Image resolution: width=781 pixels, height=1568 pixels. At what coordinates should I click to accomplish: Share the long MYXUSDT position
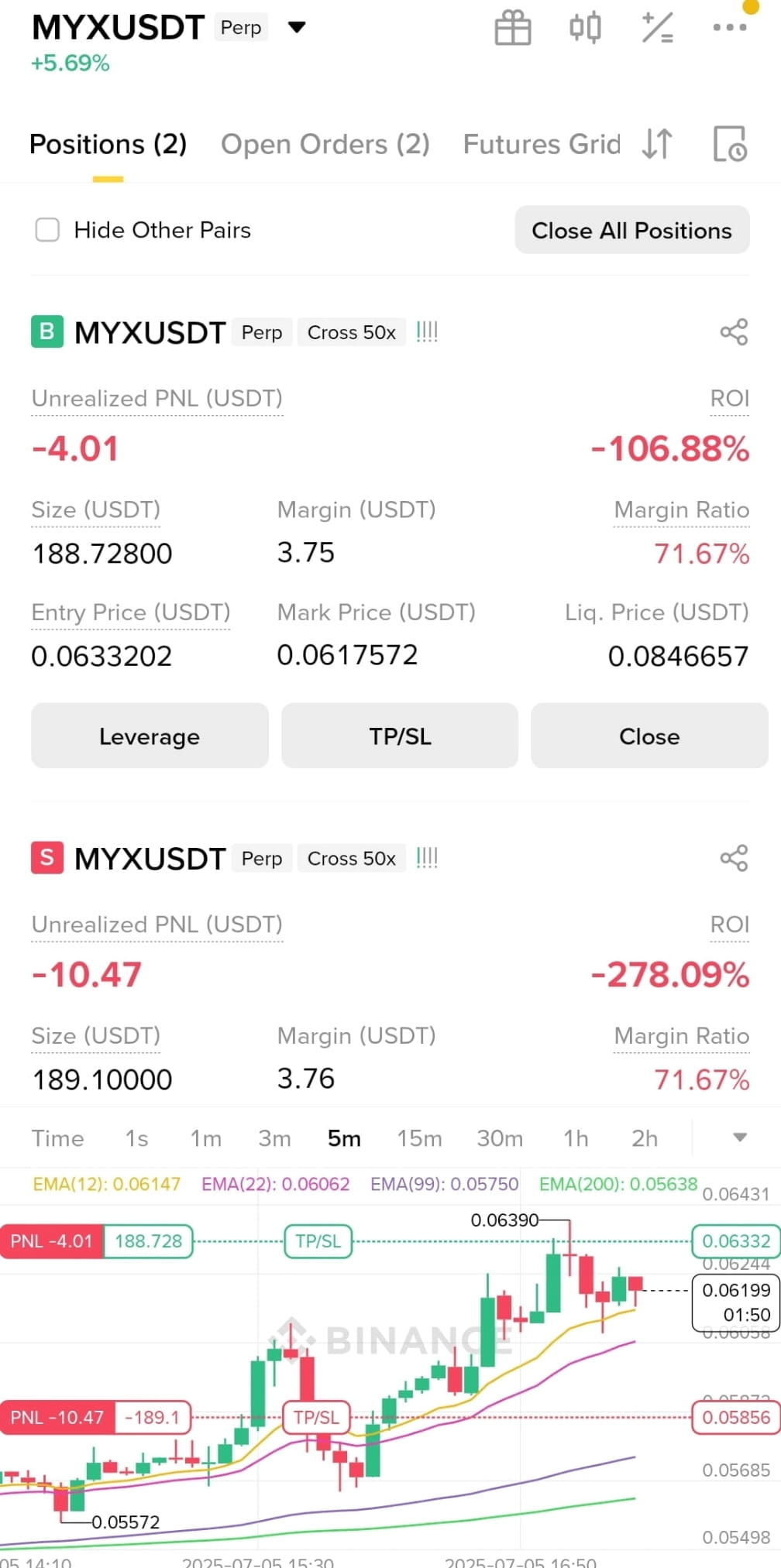click(734, 332)
